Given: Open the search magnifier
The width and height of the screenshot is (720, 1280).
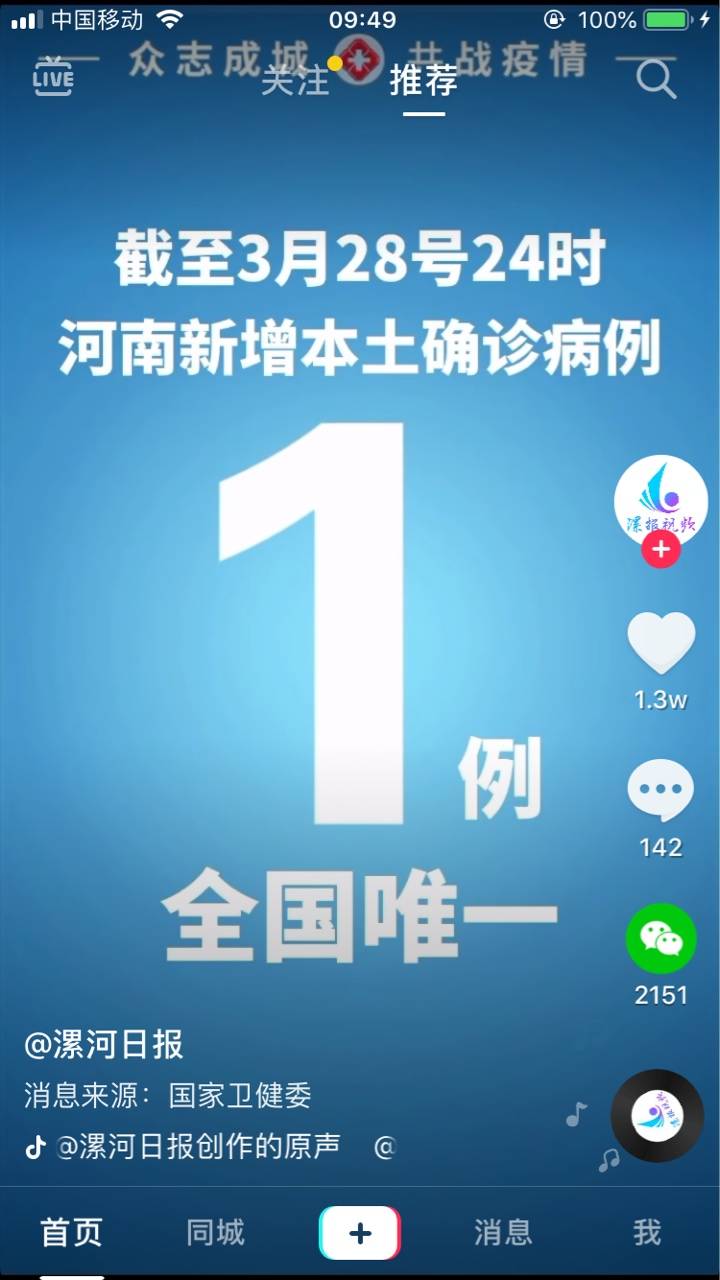Looking at the screenshot, I should coord(656,78).
